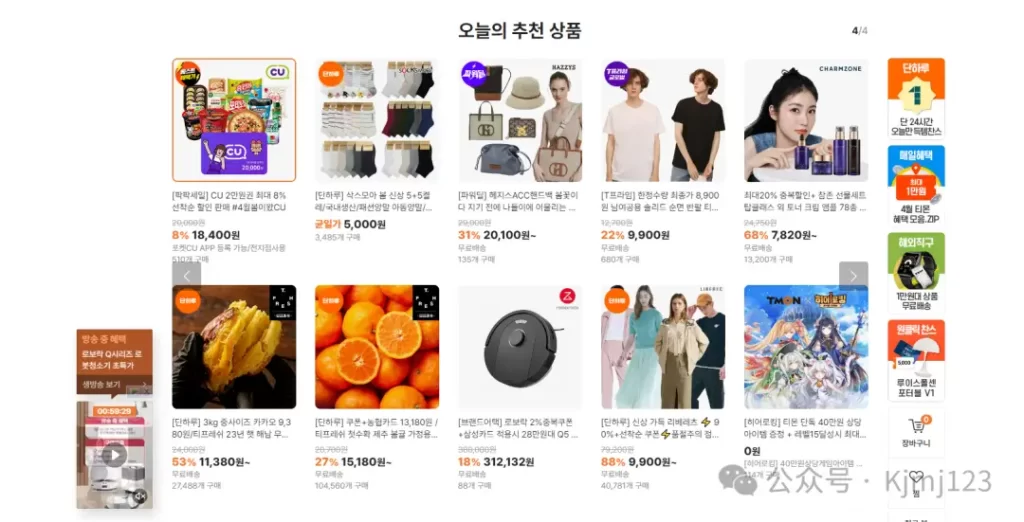
Task: Open the heart wishlist icon in sidebar
Action: pos(916,478)
